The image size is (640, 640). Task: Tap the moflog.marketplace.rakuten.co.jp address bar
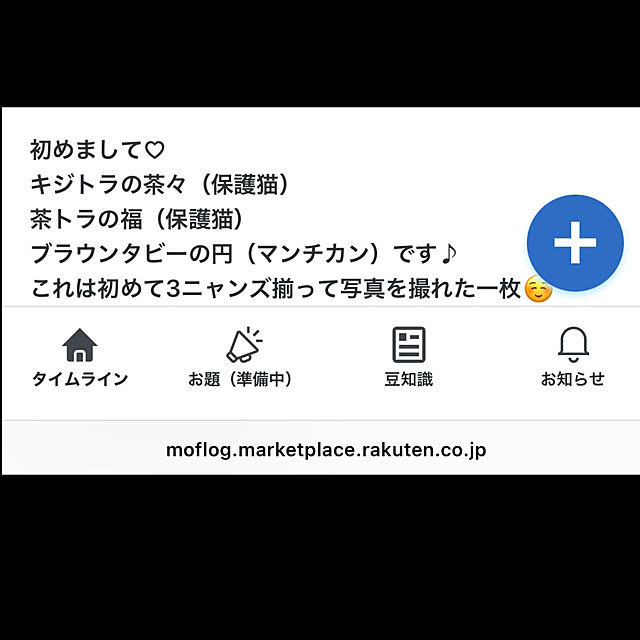coord(326,450)
